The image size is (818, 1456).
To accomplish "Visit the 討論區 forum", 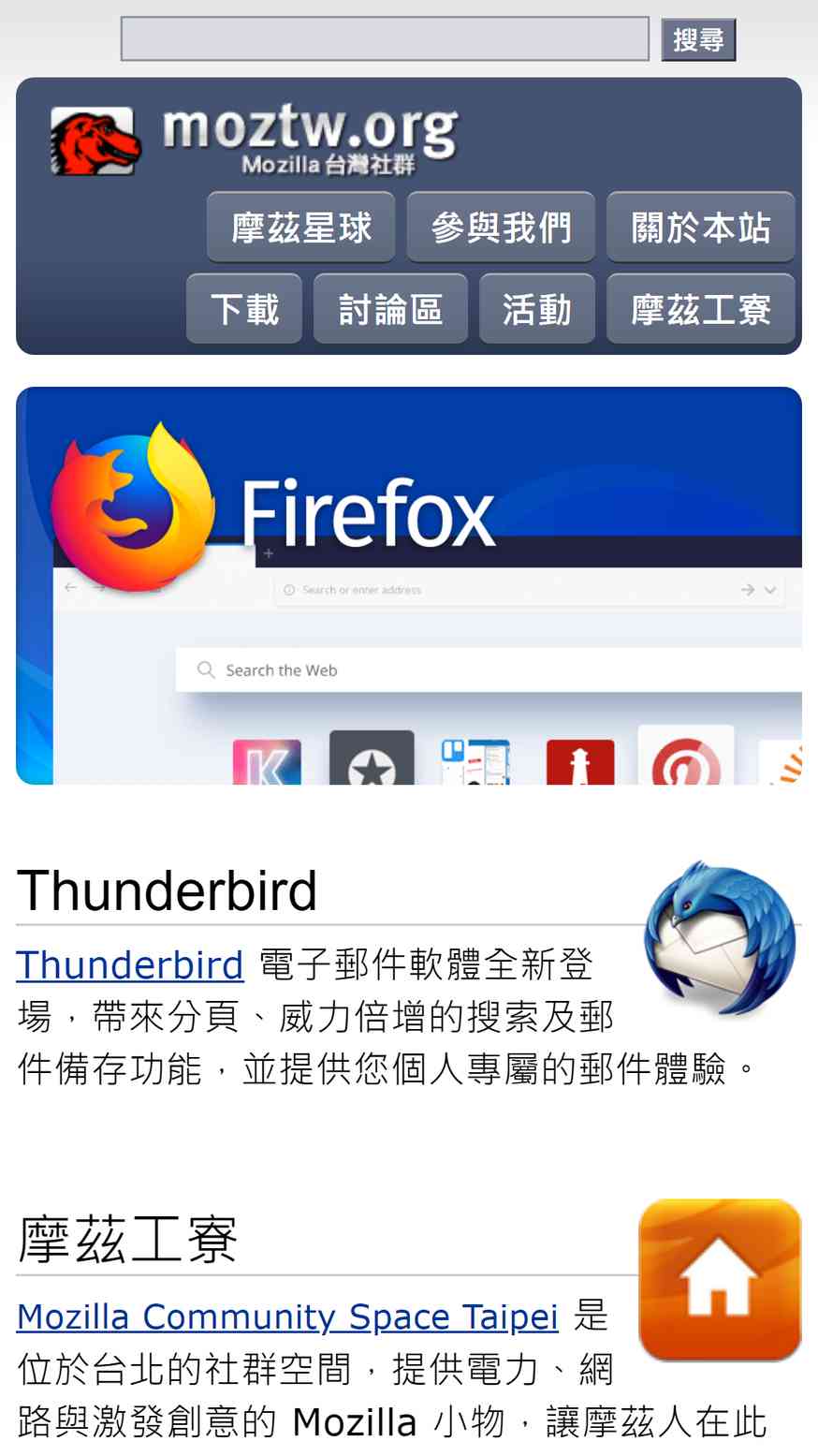I will point(390,309).
